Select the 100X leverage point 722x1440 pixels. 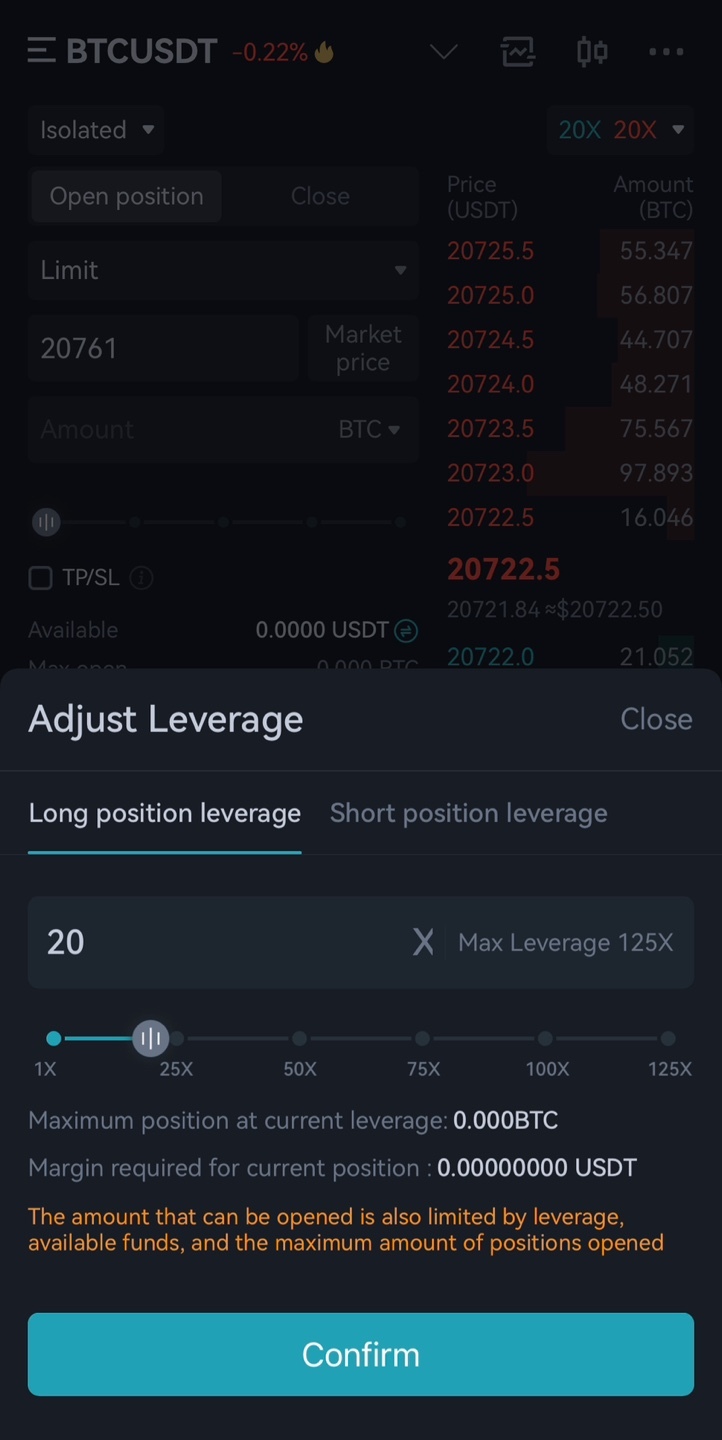545,1039
